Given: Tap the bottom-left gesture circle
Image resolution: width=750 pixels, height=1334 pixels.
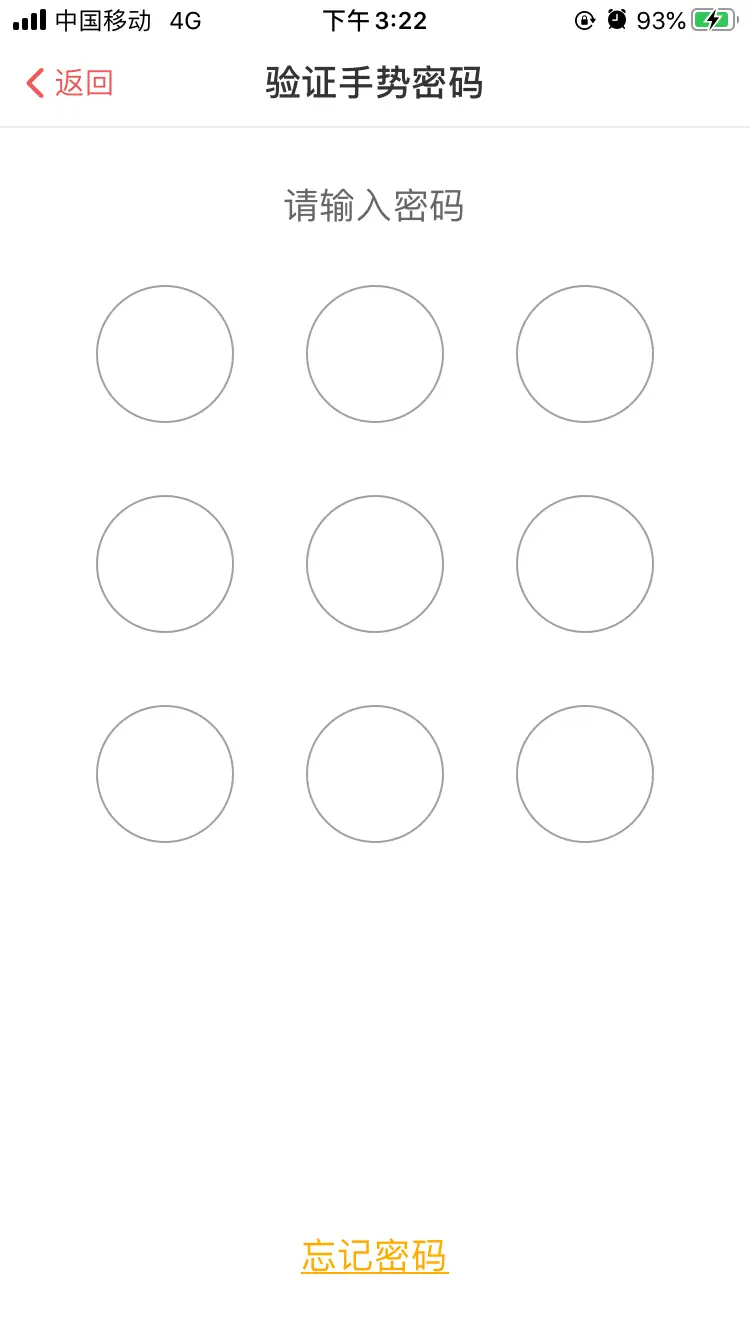Looking at the screenshot, I should pos(165,774).
